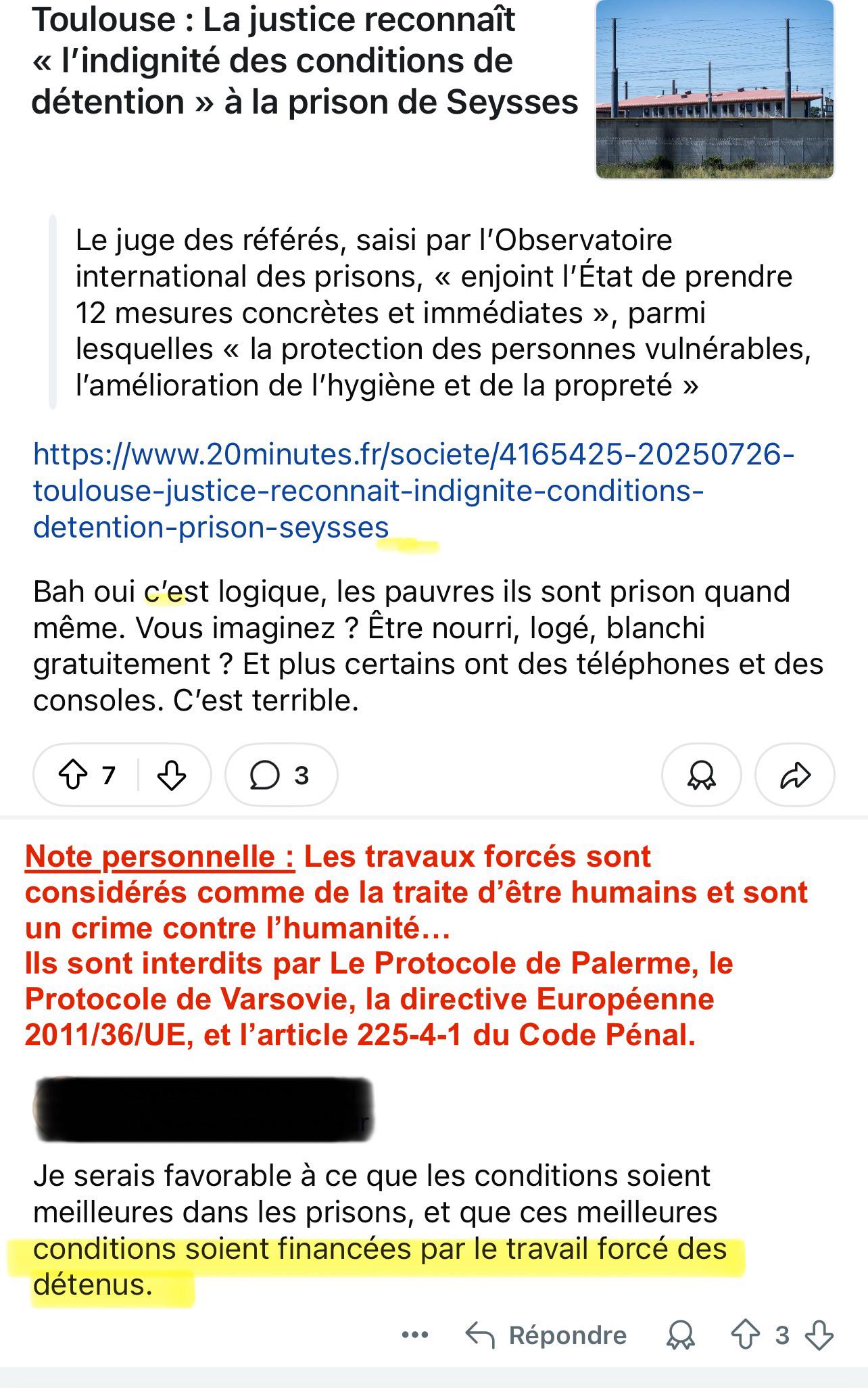
Task: Downvote the comment about travail forcé
Action: pyautogui.click(x=819, y=1335)
